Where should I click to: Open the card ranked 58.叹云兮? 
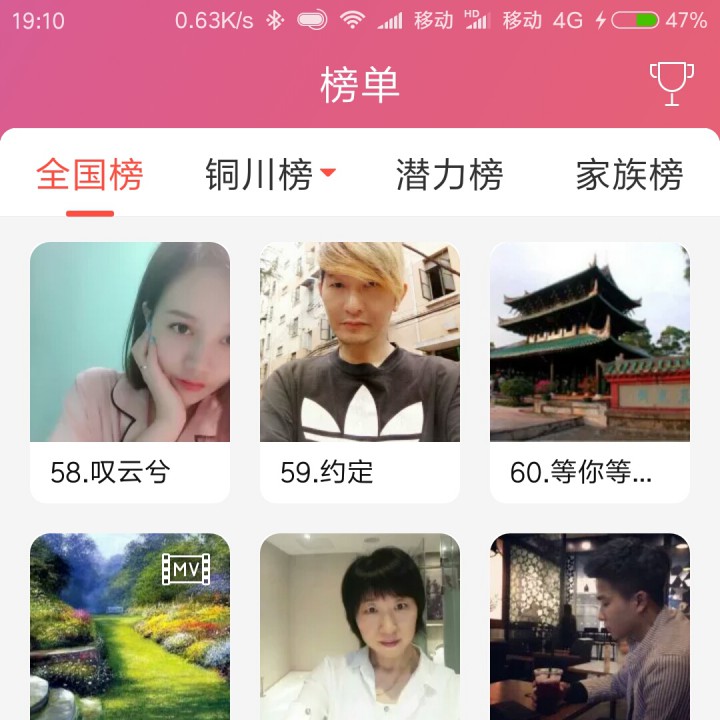tap(130, 370)
